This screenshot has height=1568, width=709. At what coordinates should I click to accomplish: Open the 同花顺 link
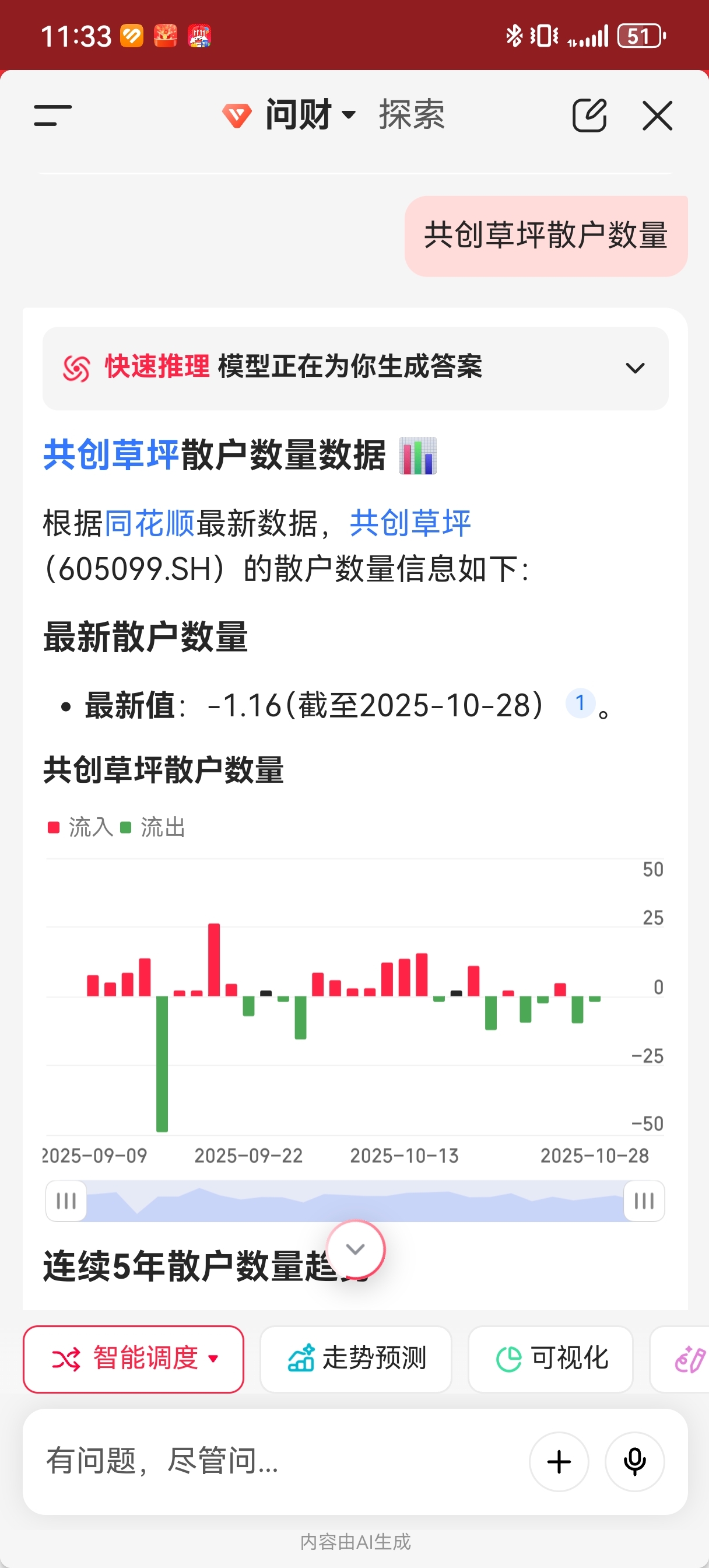(x=150, y=523)
